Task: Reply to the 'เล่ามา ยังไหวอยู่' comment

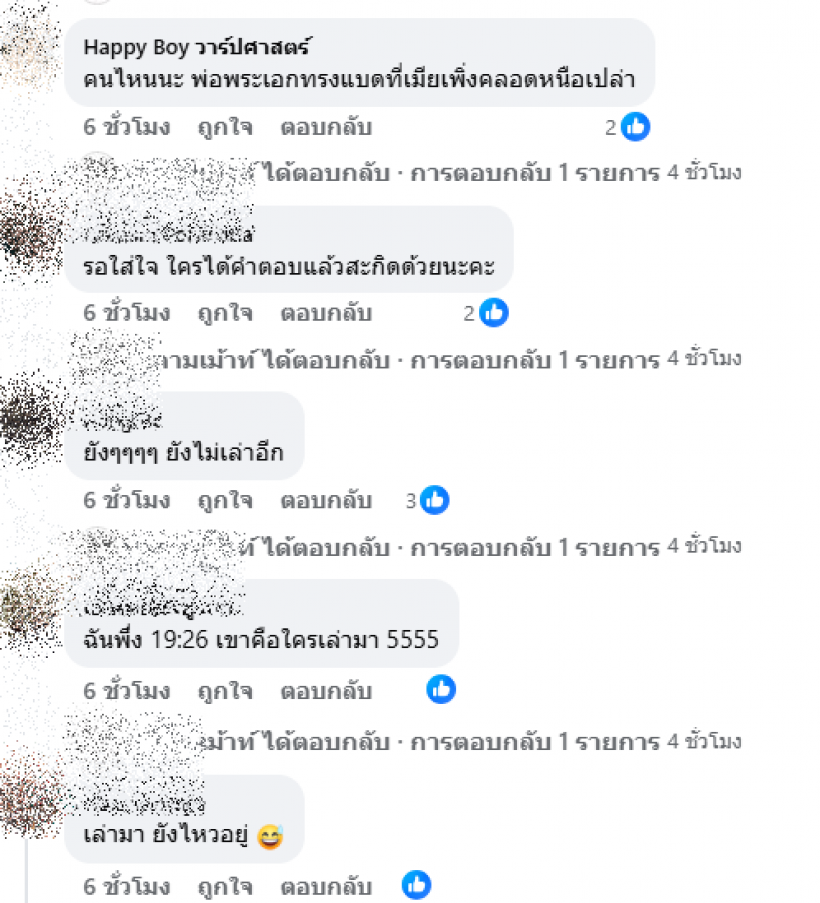Action: pos(325,886)
